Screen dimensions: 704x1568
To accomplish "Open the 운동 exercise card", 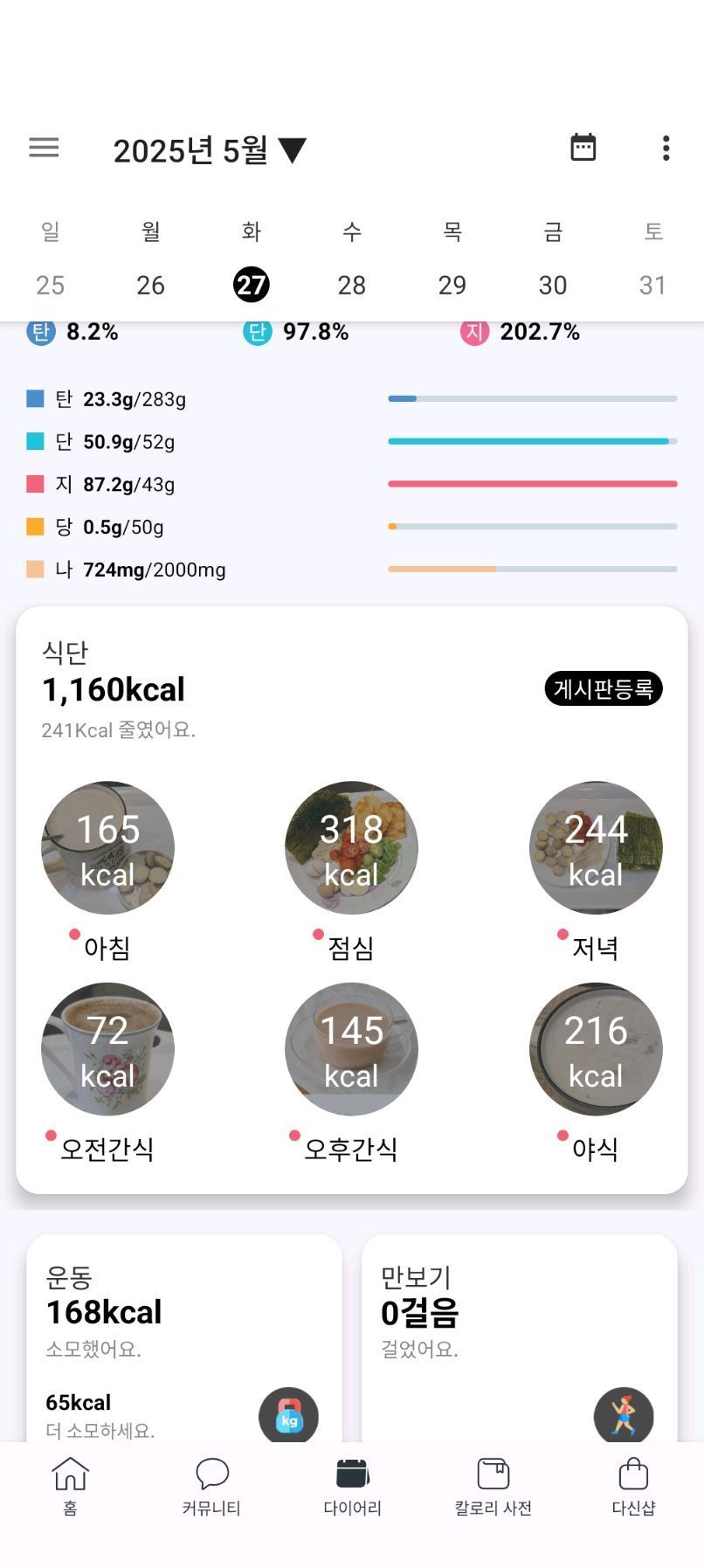I will (x=184, y=1338).
